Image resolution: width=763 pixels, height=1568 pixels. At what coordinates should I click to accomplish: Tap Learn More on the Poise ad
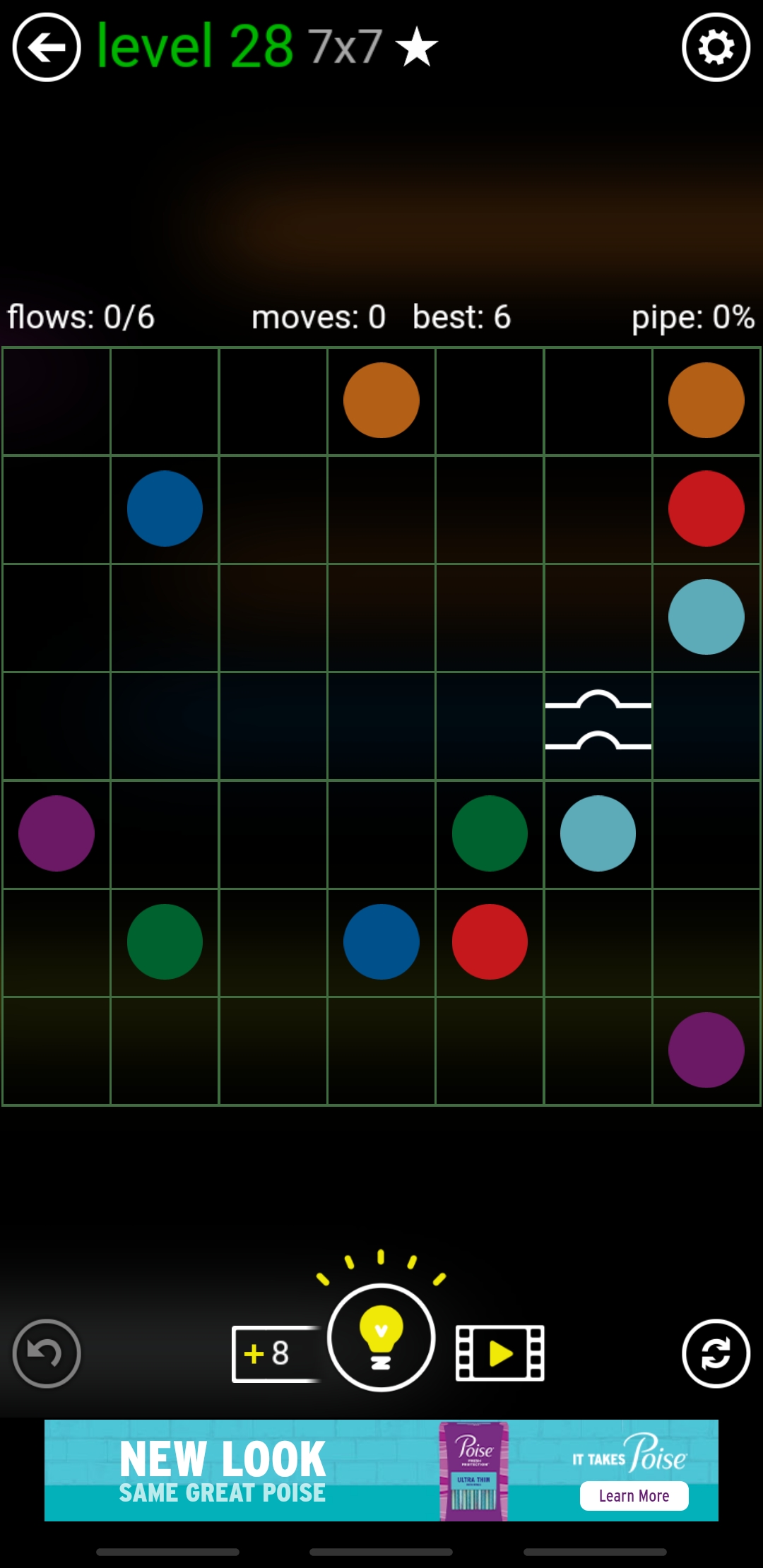pyautogui.click(x=634, y=1496)
